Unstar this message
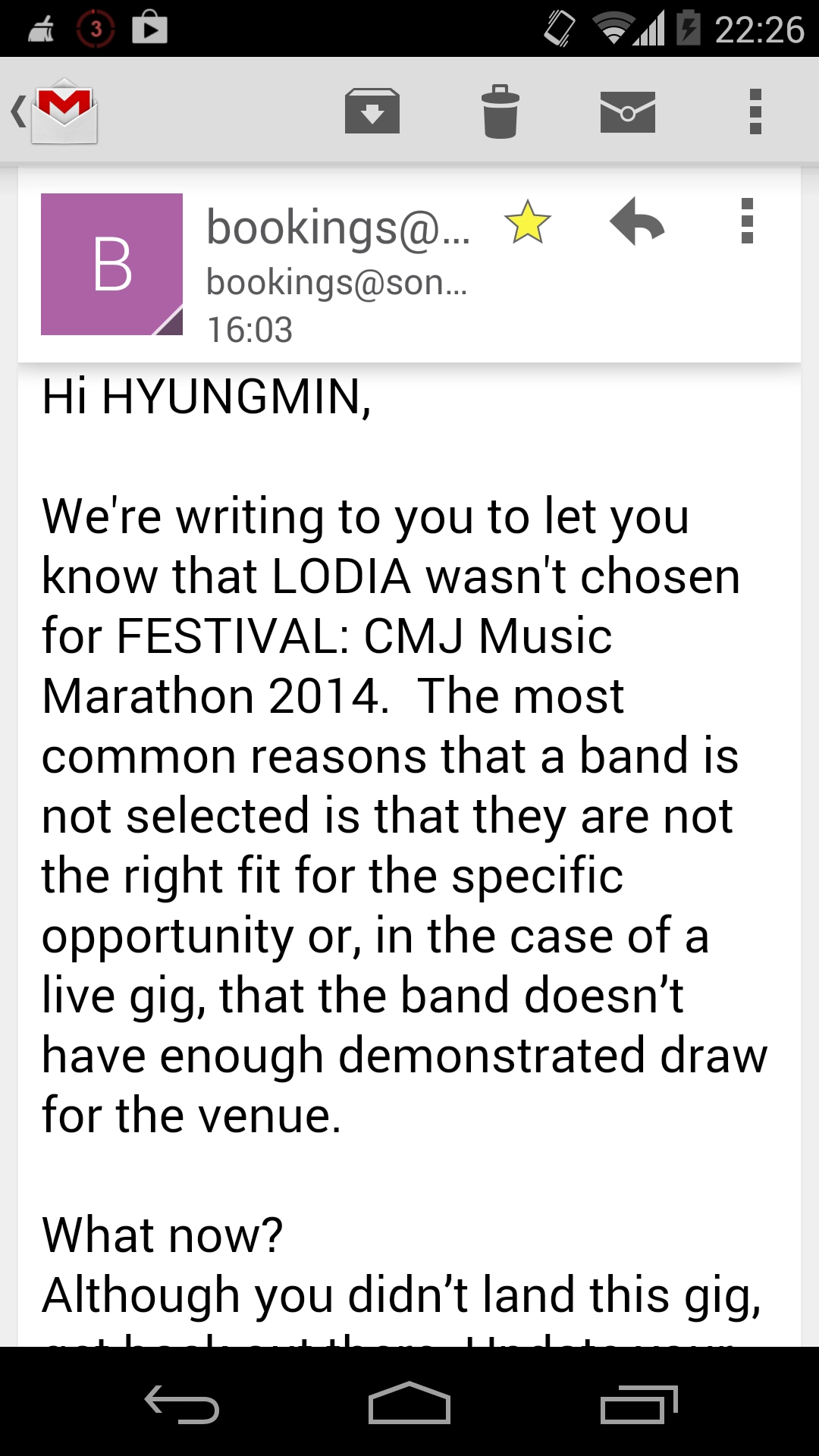819x1456 pixels. 527,222
